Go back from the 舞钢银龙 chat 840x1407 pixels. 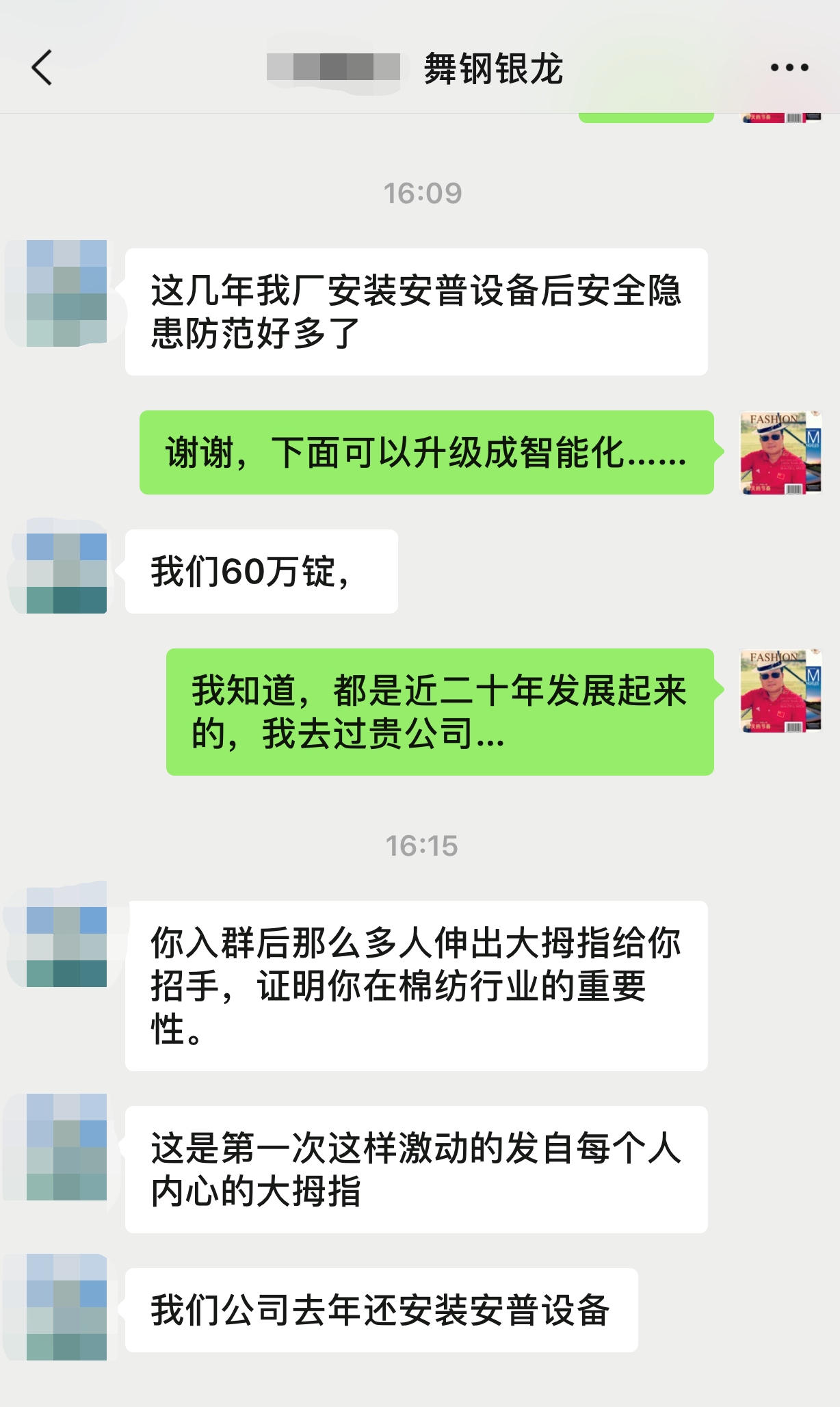click(42, 68)
